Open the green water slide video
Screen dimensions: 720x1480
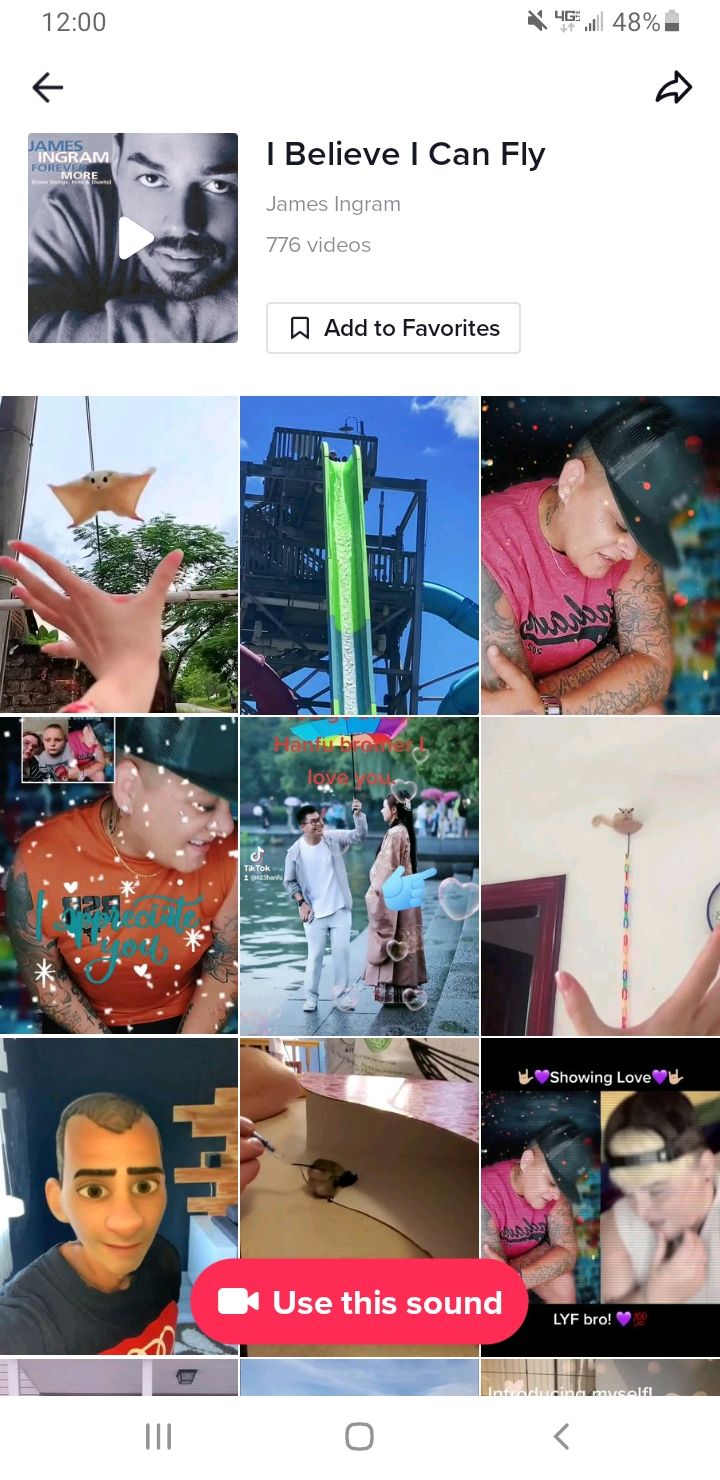(359, 554)
